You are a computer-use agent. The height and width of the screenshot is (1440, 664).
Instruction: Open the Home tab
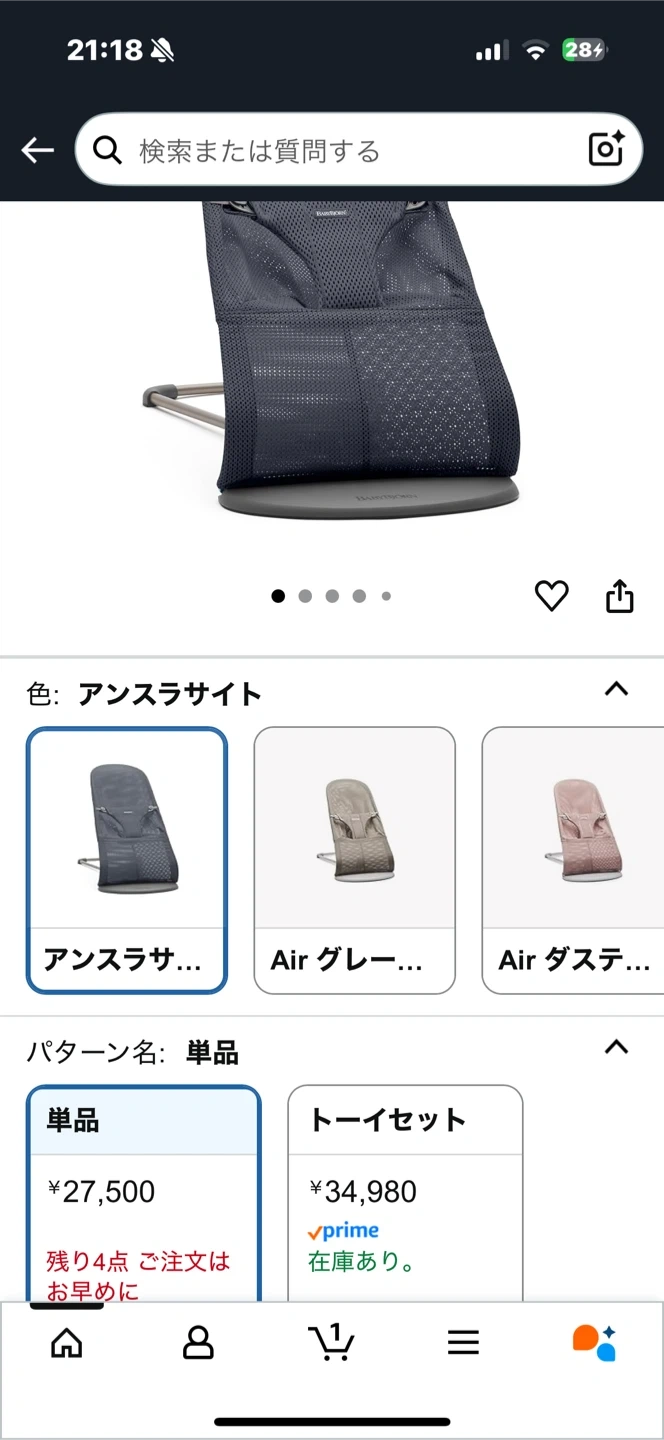[x=67, y=1342]
